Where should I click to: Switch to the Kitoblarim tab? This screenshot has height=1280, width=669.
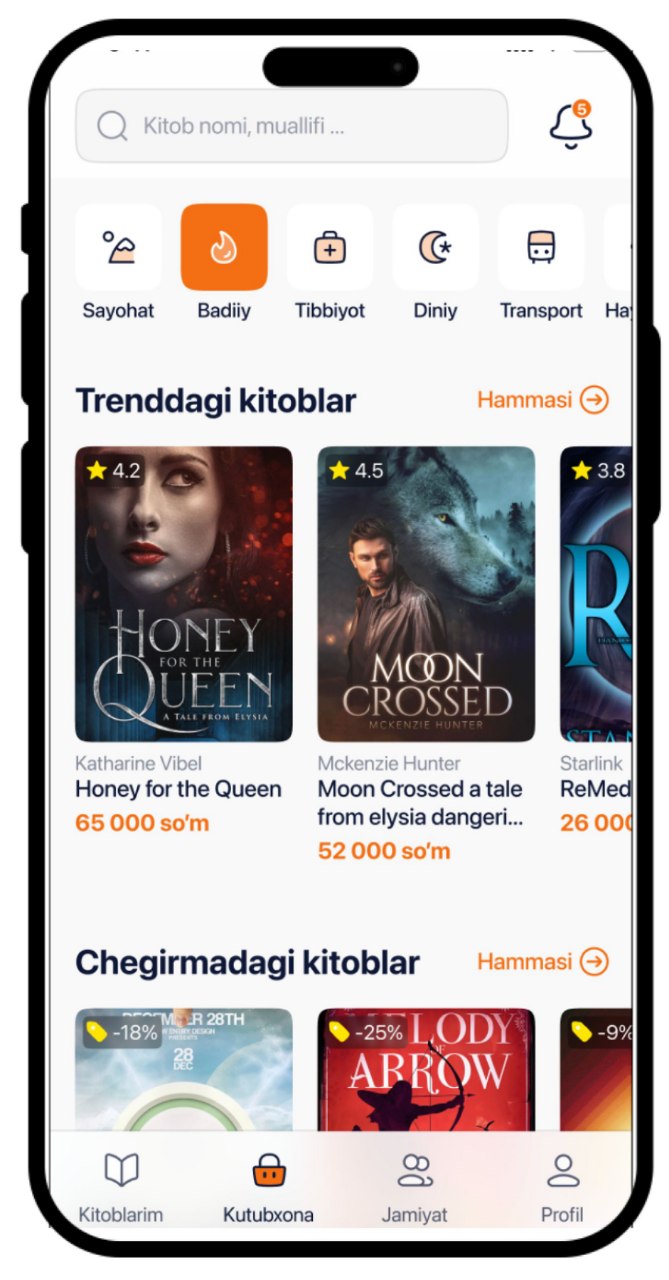[121, 1187]
